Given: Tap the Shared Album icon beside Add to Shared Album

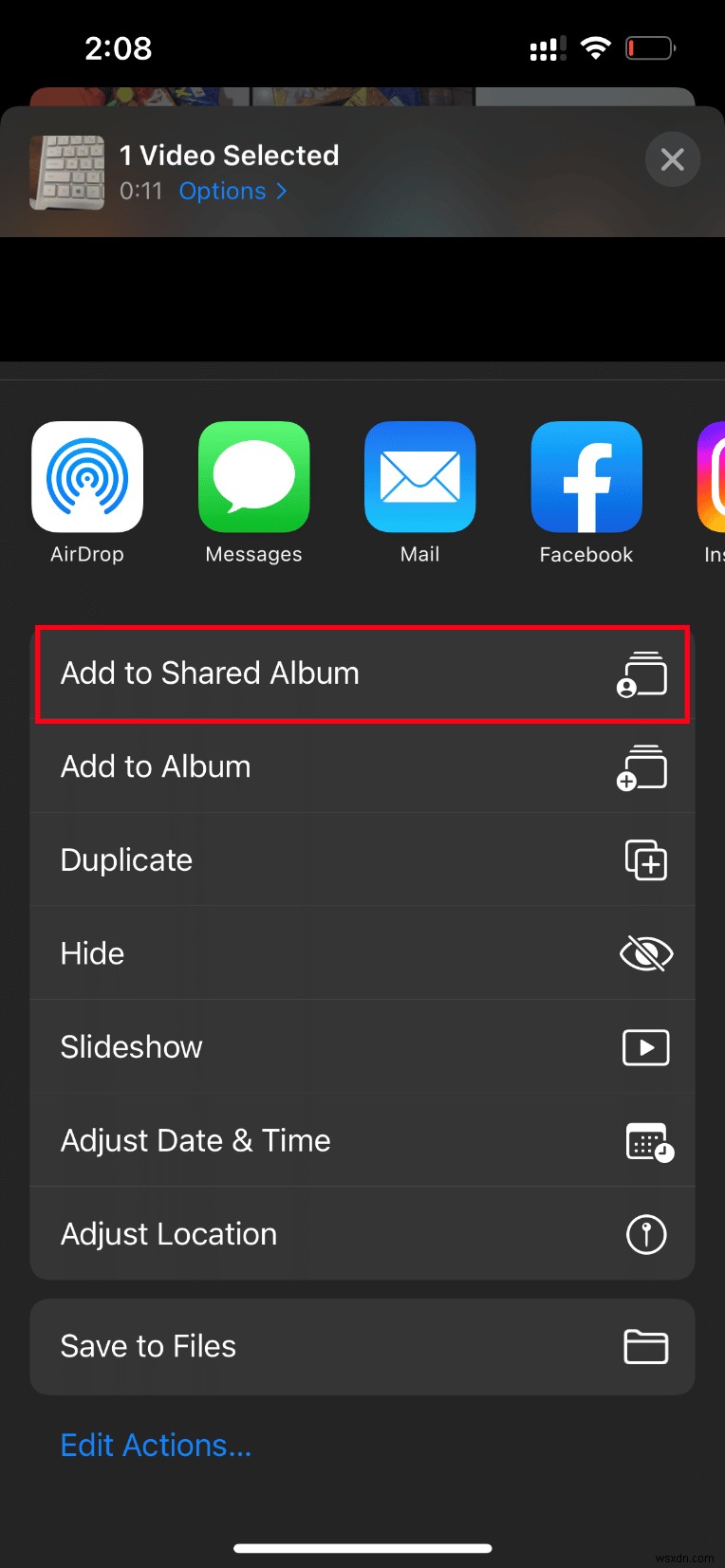Looking at the screenshot, I should tap(645, 674).
